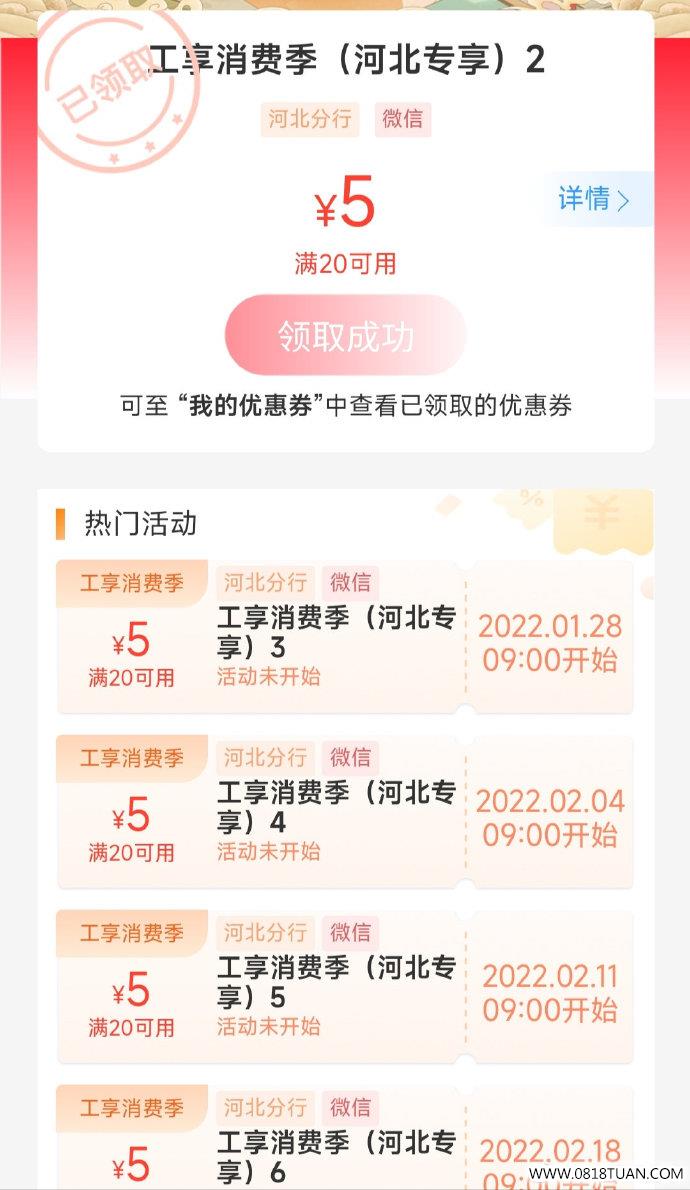View the 工享消费季（河北专享）6 coupon card
This screenshot has width=690, height=1190.
coord(345,1137)
